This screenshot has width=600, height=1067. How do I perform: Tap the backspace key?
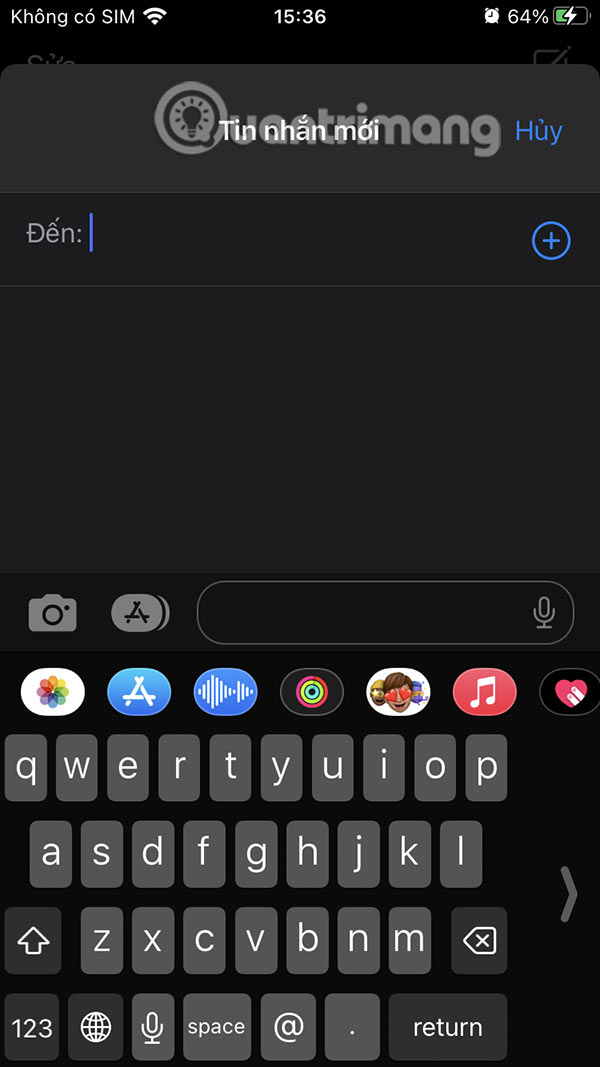[479, 941]
